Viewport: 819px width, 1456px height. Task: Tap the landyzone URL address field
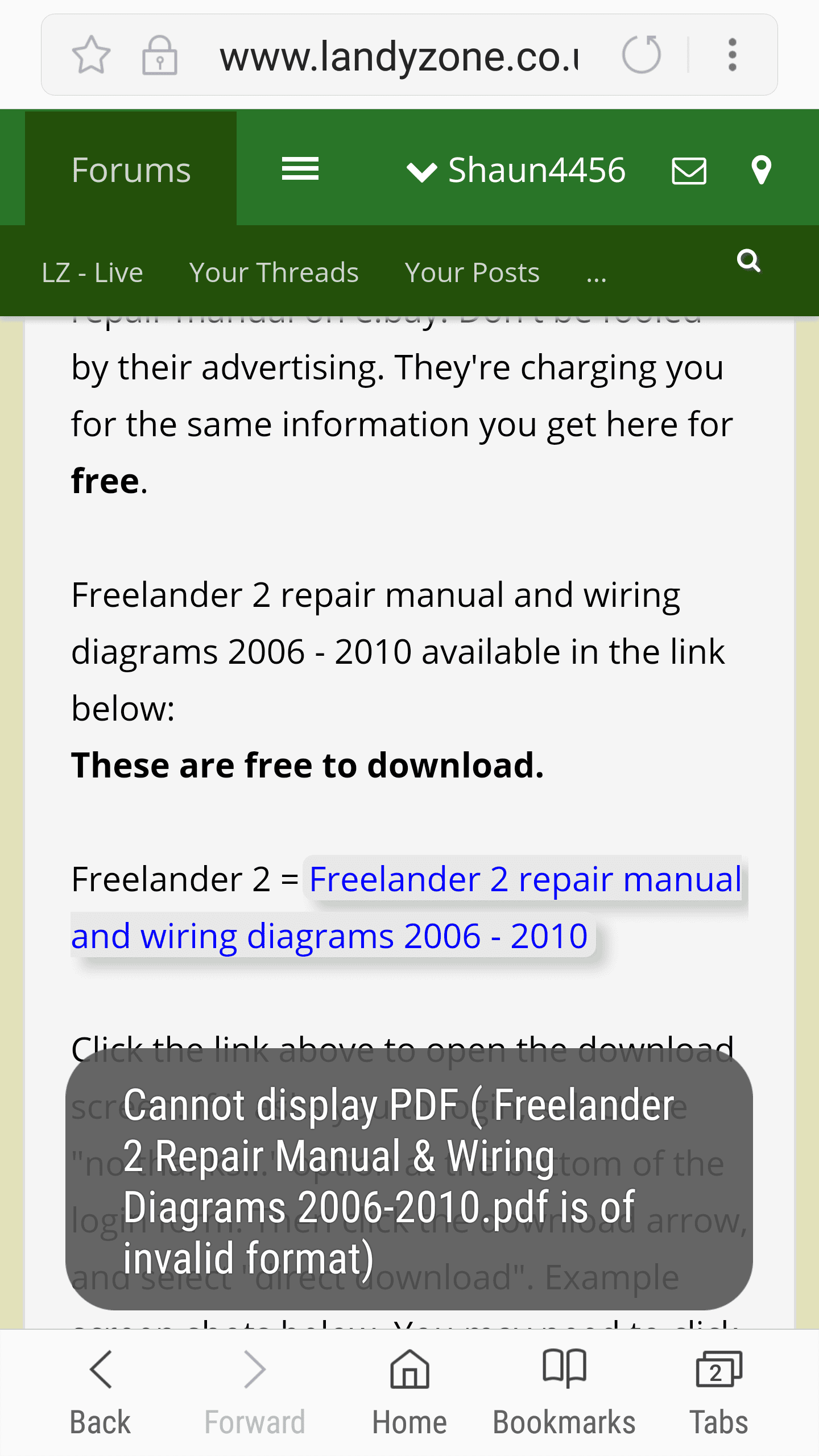398,56
